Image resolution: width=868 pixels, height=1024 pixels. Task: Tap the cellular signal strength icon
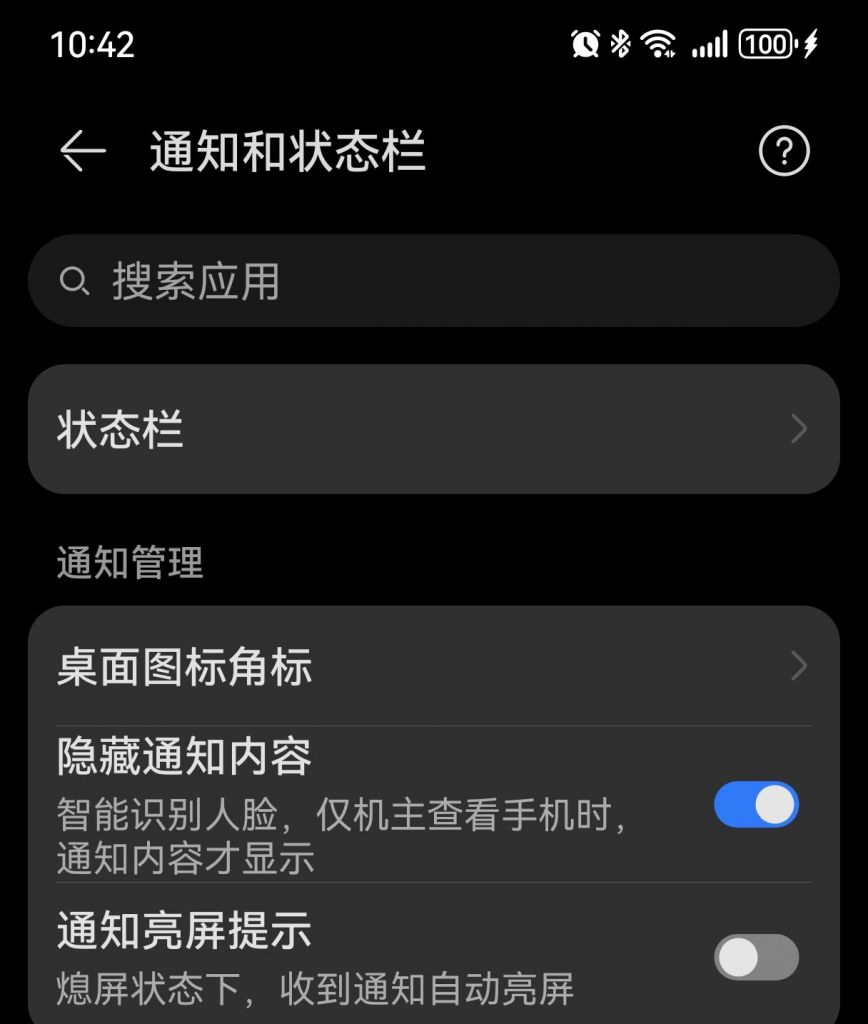click(x=708, y=44)
